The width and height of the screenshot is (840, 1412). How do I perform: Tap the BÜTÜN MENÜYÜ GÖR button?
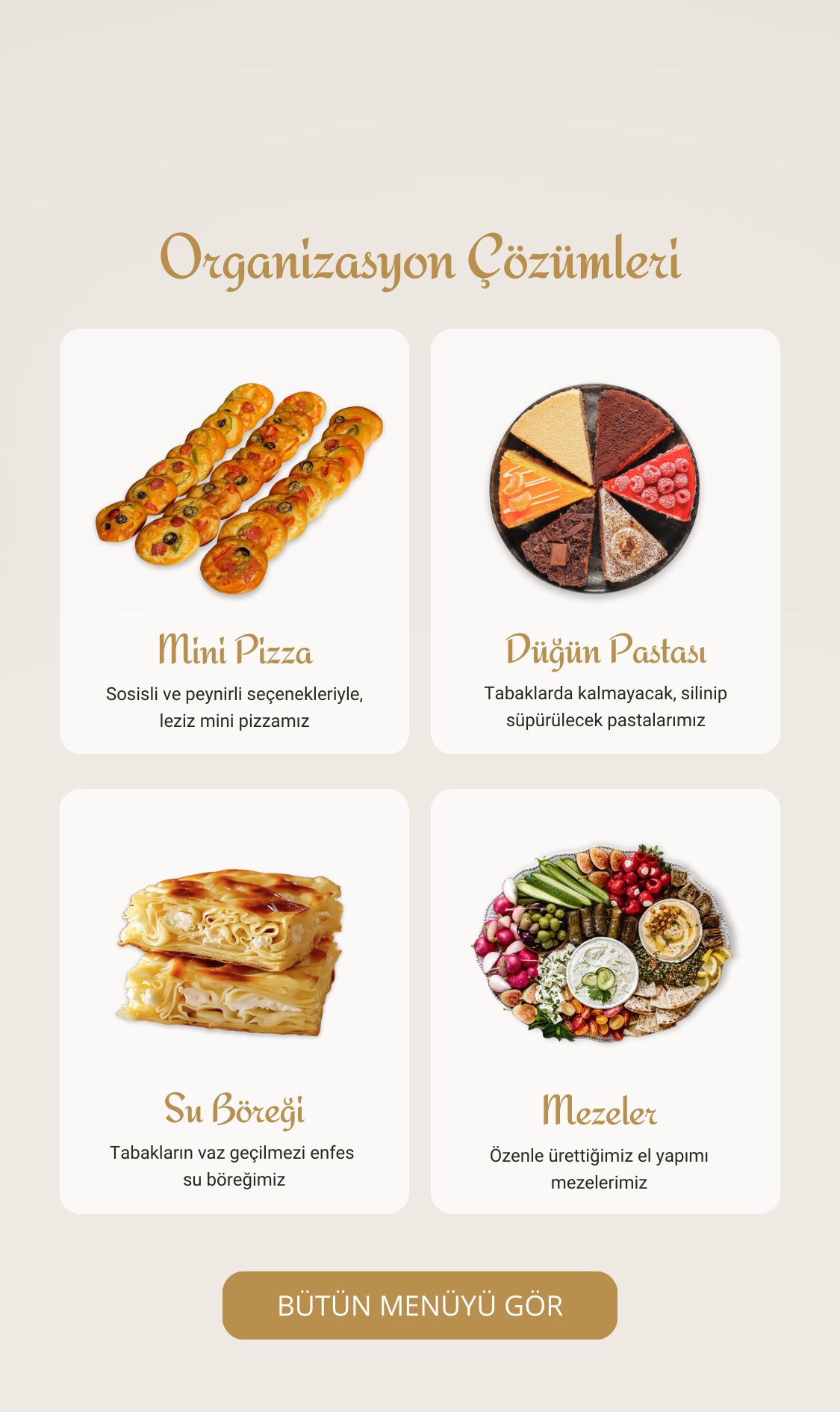(420, 1305)
